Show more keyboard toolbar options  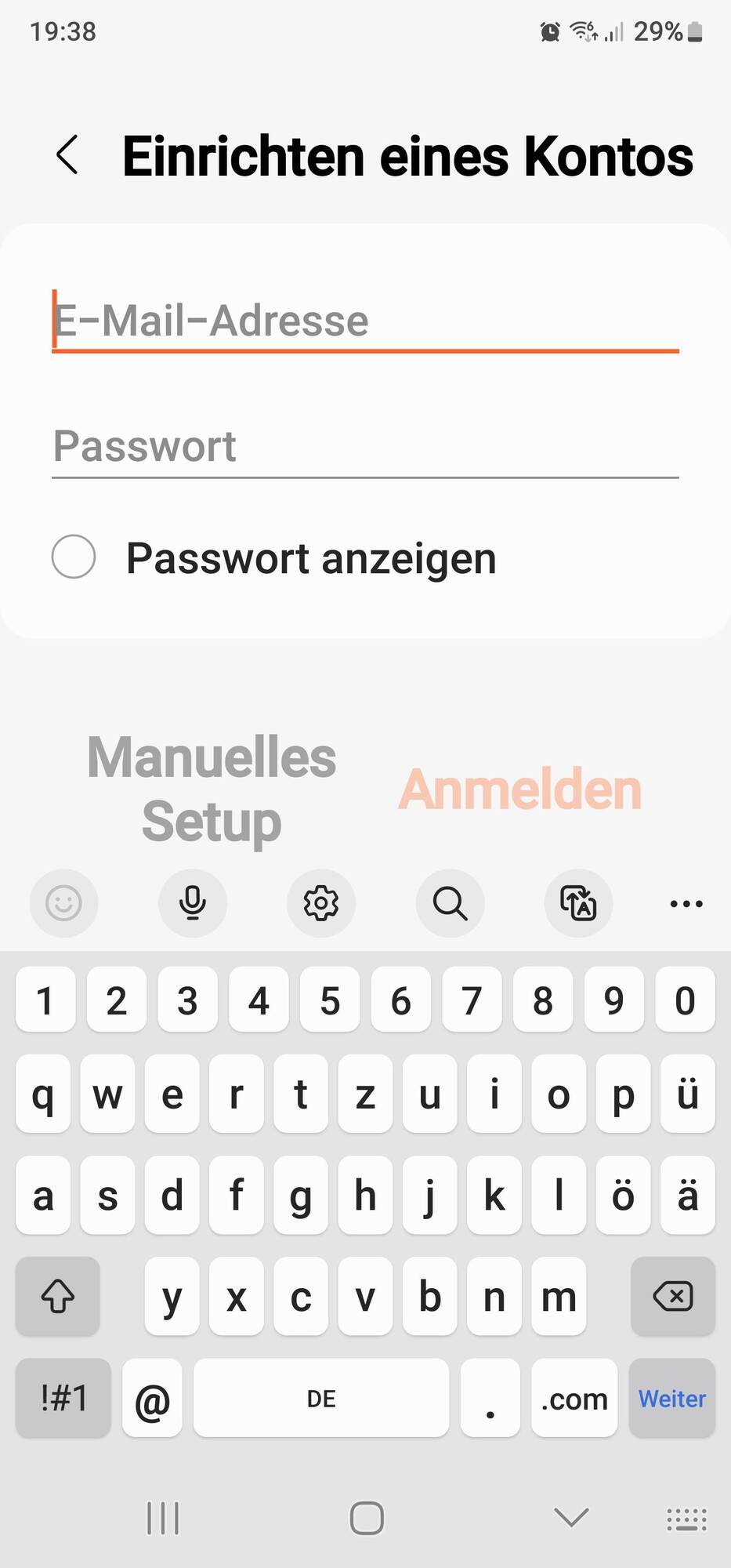(x=686, y=903)
